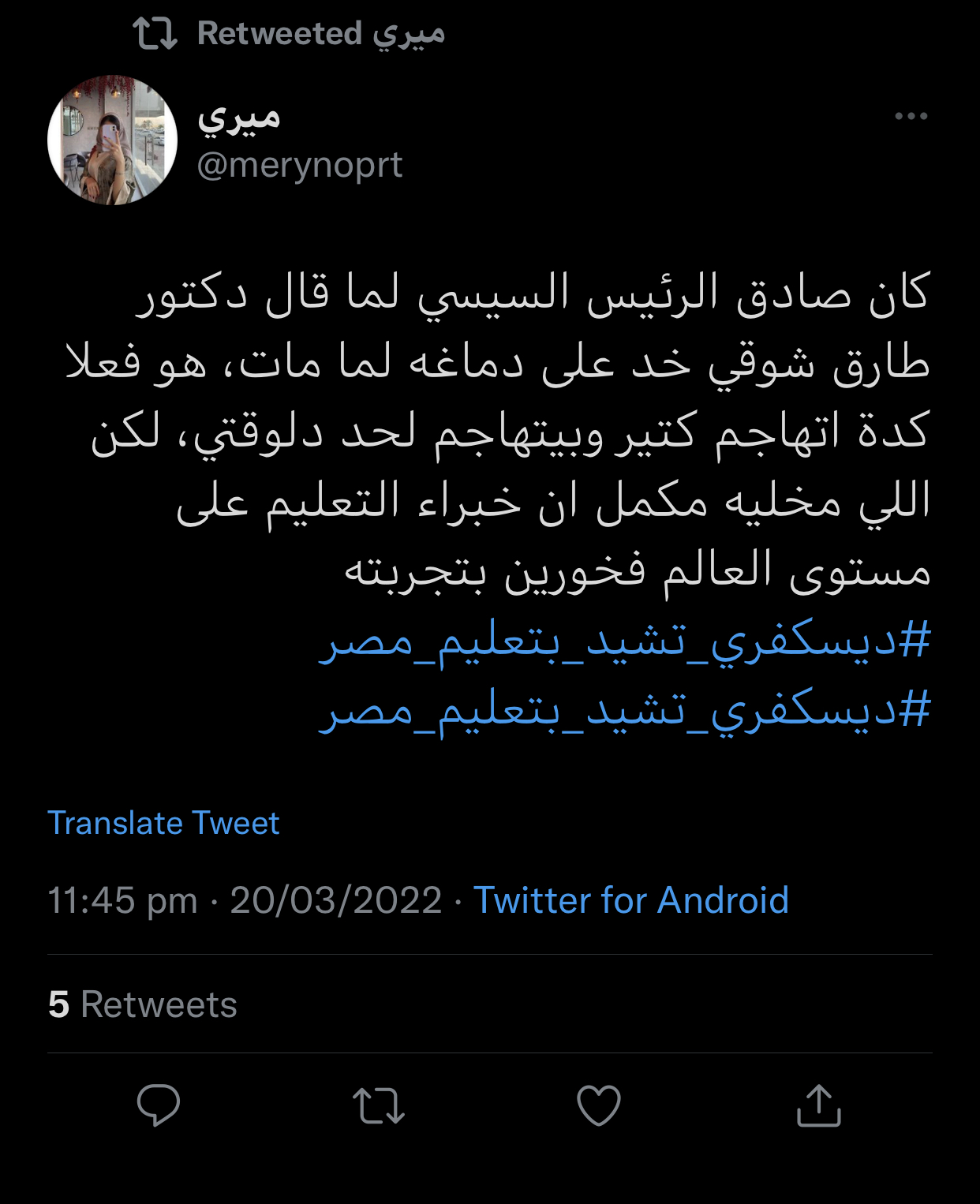Open the @merynoprt profile handle
Image resolution: width=980 pixels, height=1204 pixels.
coord(300,165)
